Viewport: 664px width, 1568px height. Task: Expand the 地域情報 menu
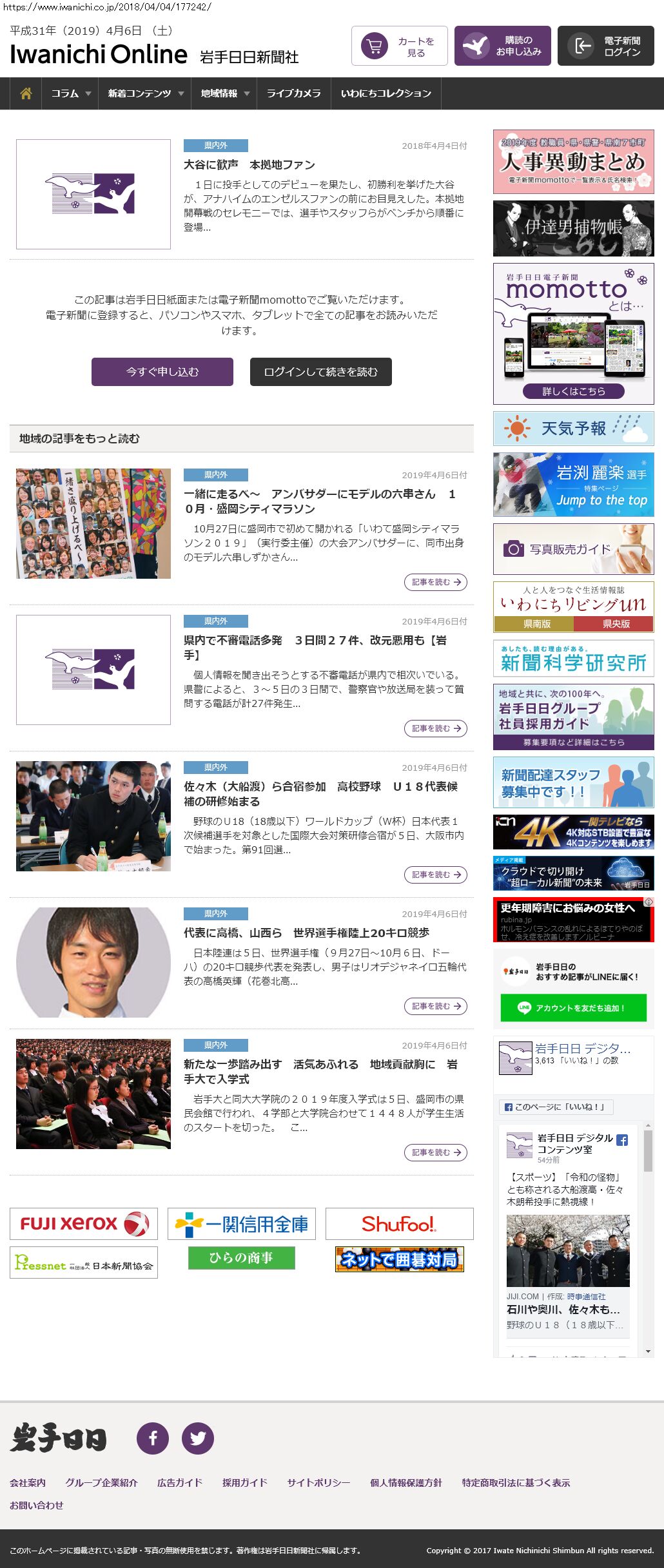224,93
